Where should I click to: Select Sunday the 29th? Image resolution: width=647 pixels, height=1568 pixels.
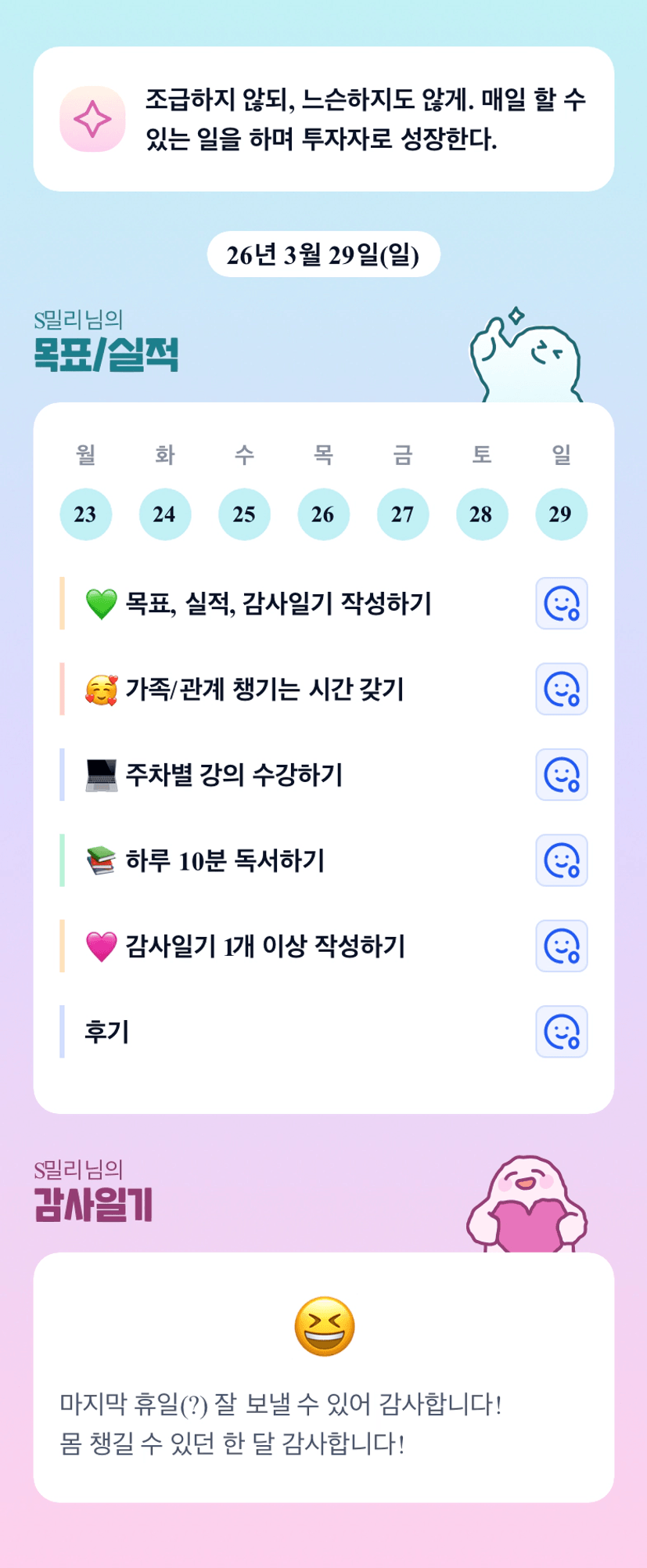pyautogui.click(x=561, y=514)
